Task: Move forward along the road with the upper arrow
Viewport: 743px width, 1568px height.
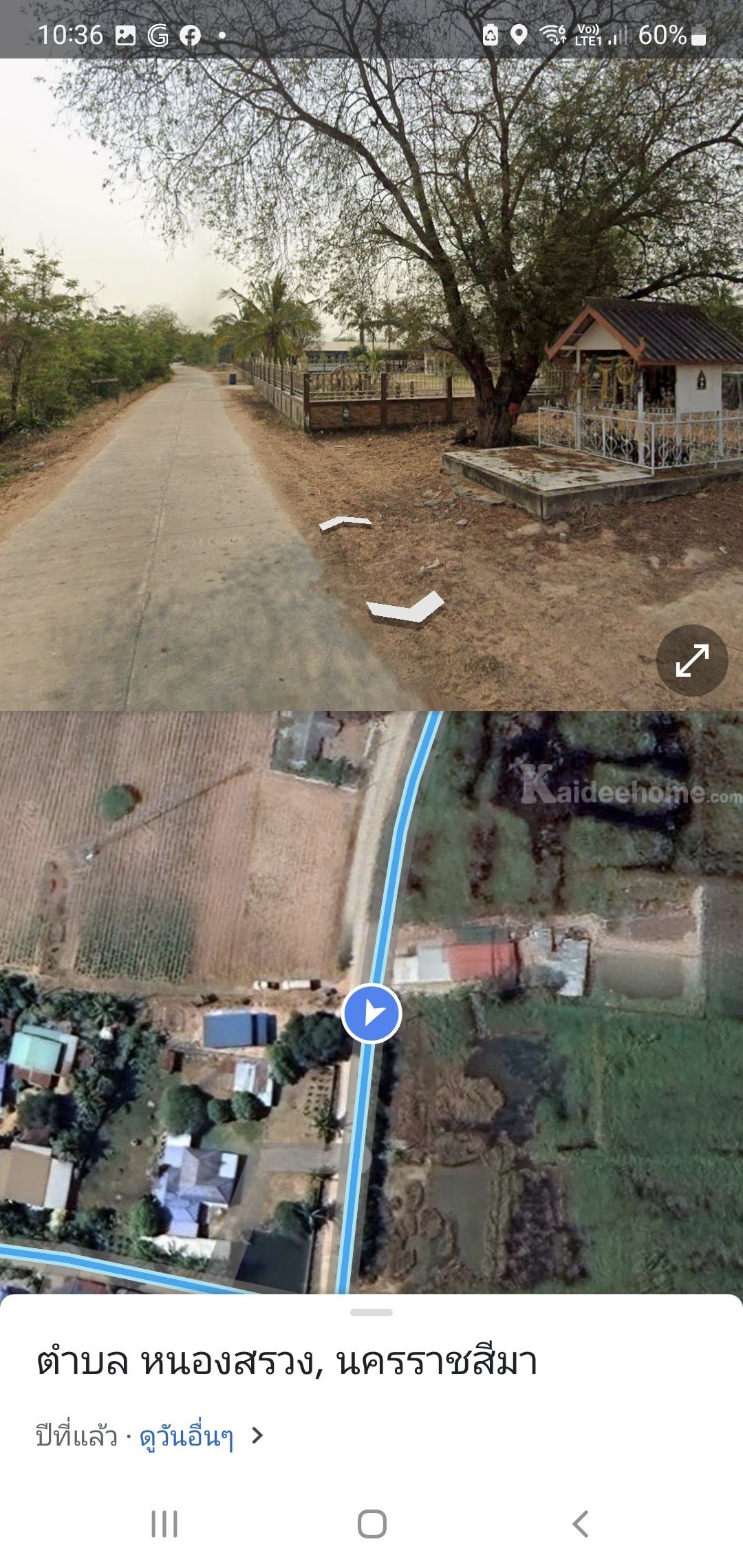Action: point(345,523)
